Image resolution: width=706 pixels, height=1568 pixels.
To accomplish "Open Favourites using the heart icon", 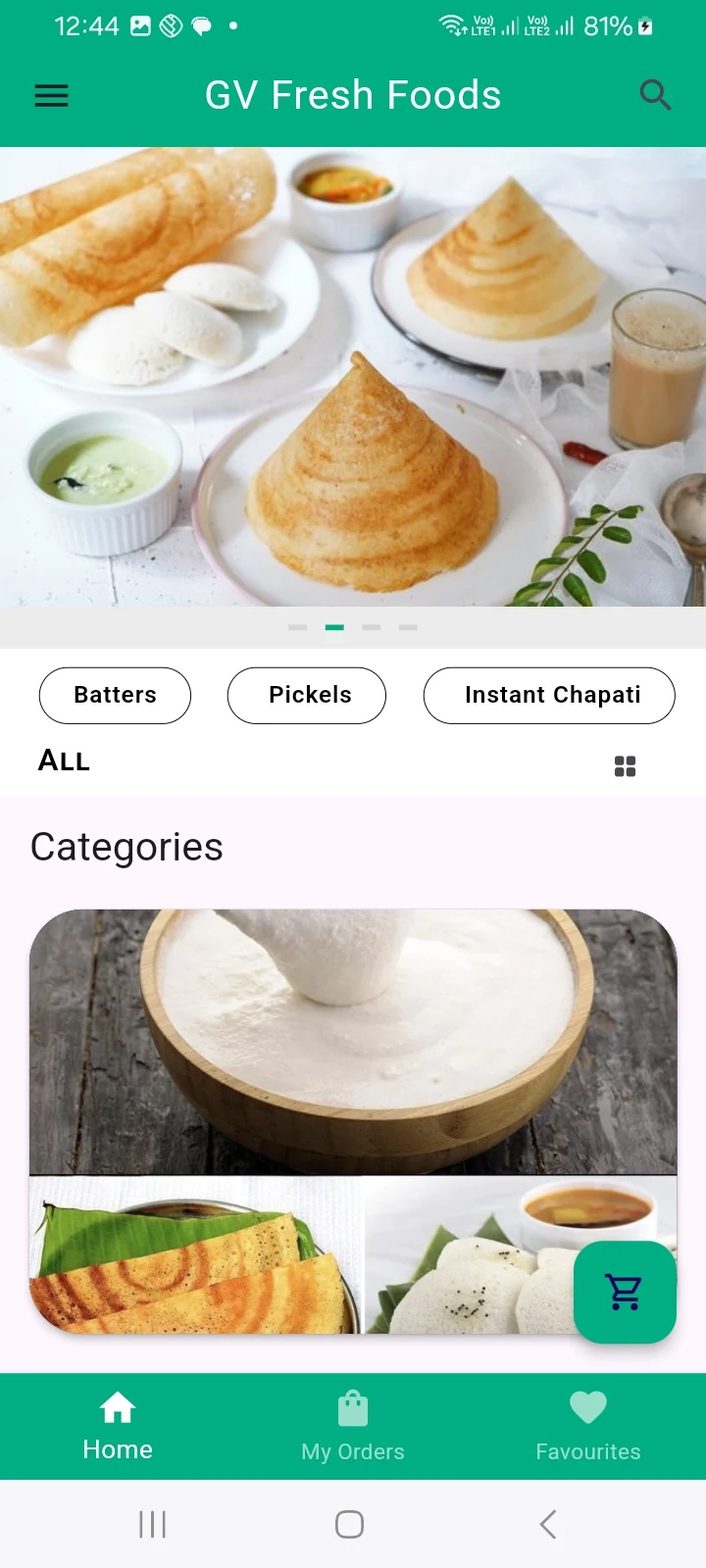I will pos(587,1407).
